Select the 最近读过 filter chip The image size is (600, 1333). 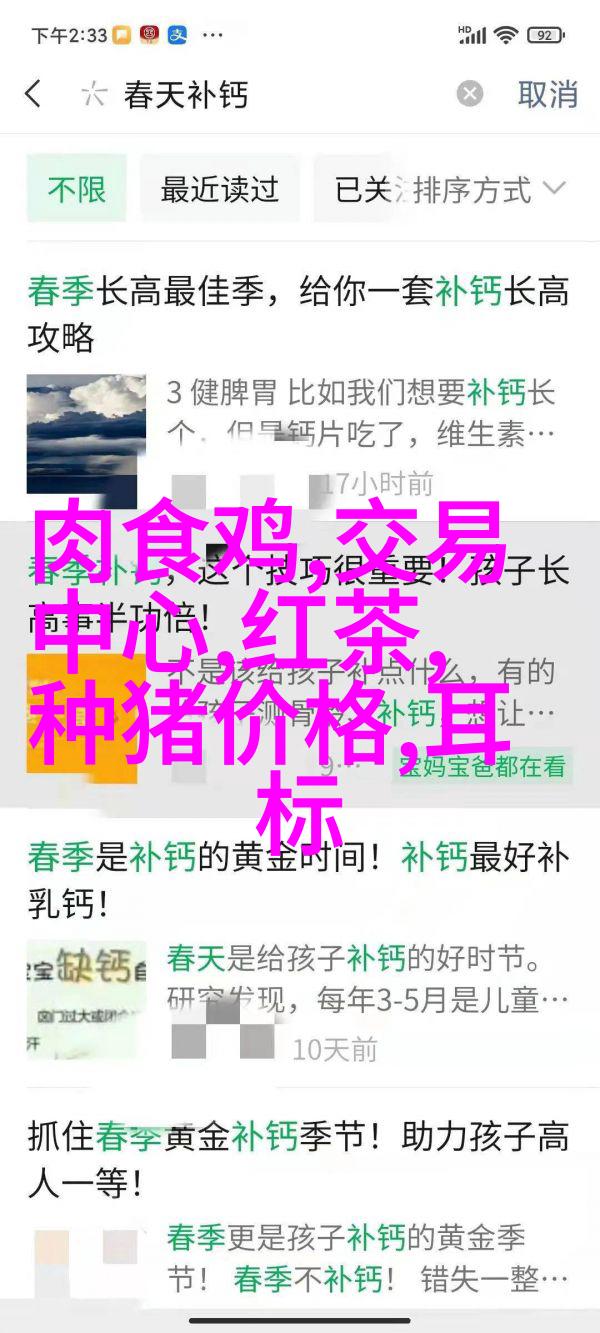tap(219, 189)
